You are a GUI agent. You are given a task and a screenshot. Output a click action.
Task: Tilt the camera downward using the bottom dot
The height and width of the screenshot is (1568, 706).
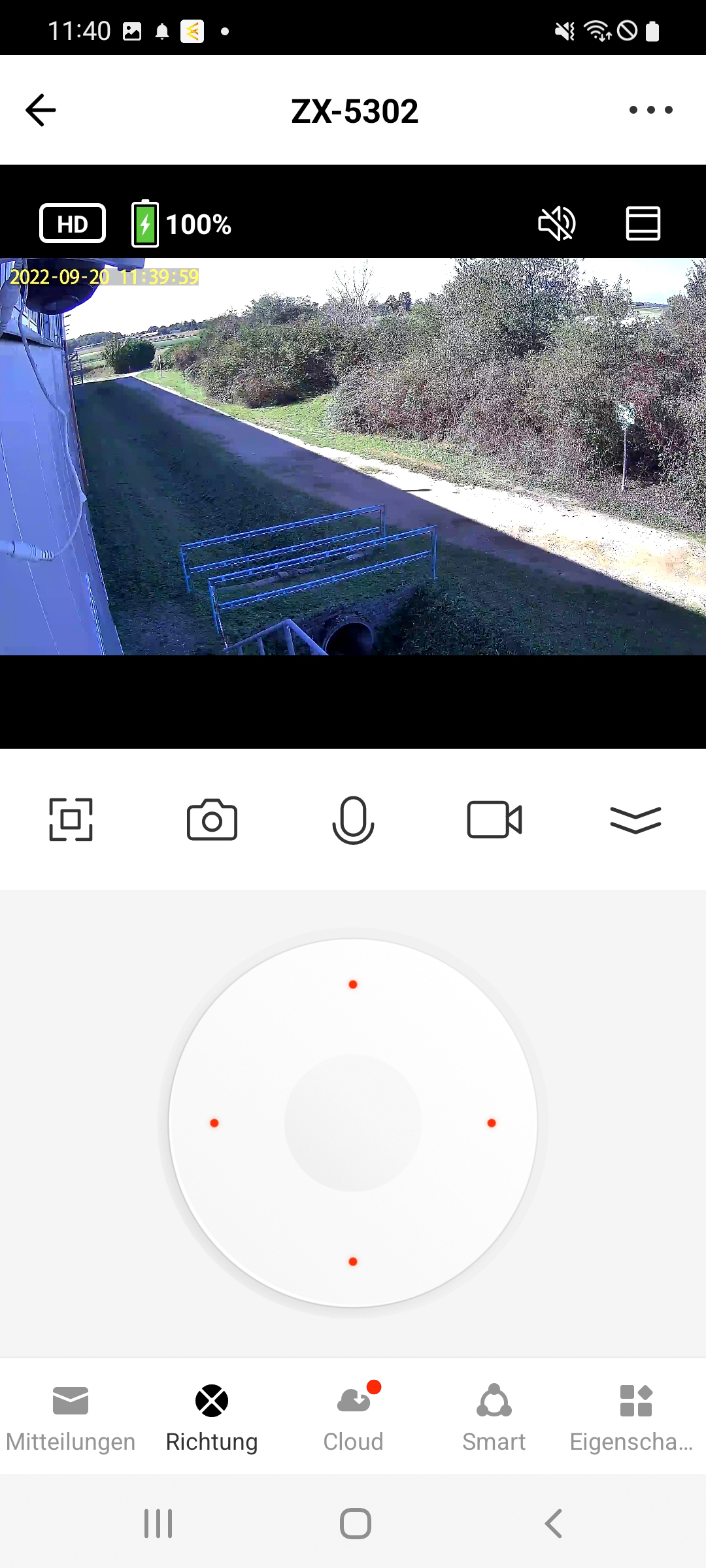(353, 1262)
